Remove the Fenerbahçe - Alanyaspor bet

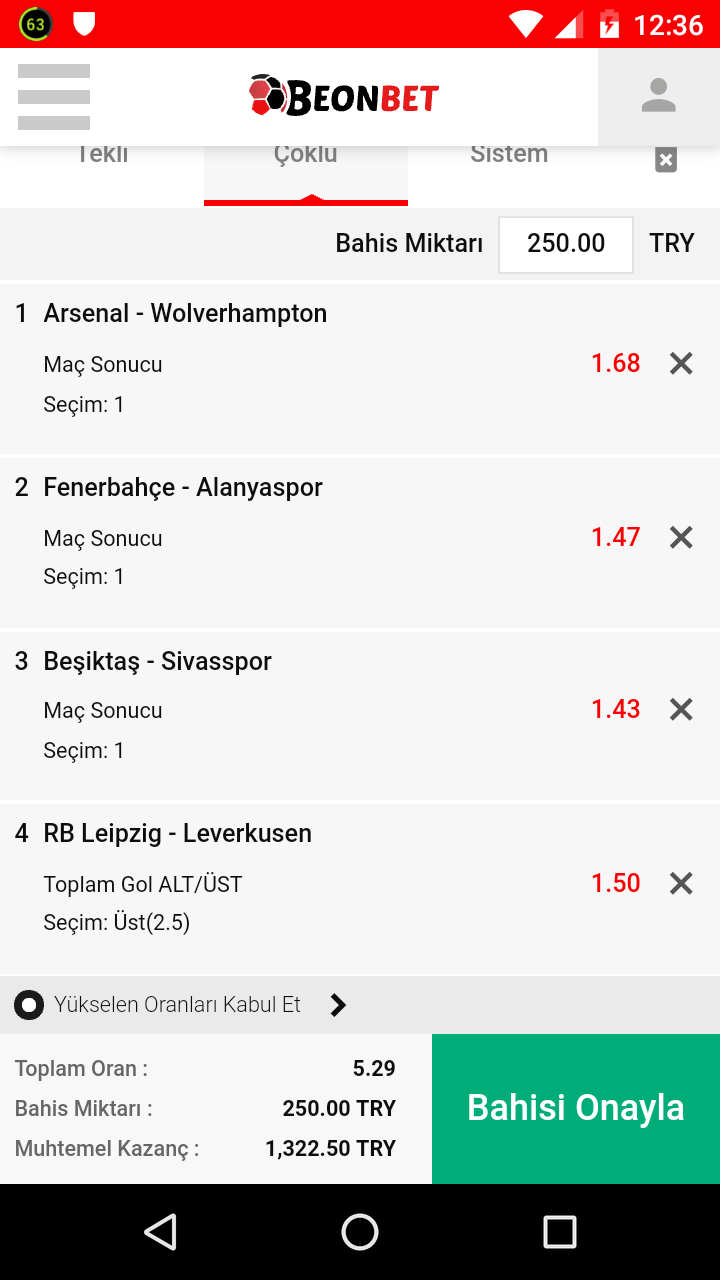click(x=681, y=538)
